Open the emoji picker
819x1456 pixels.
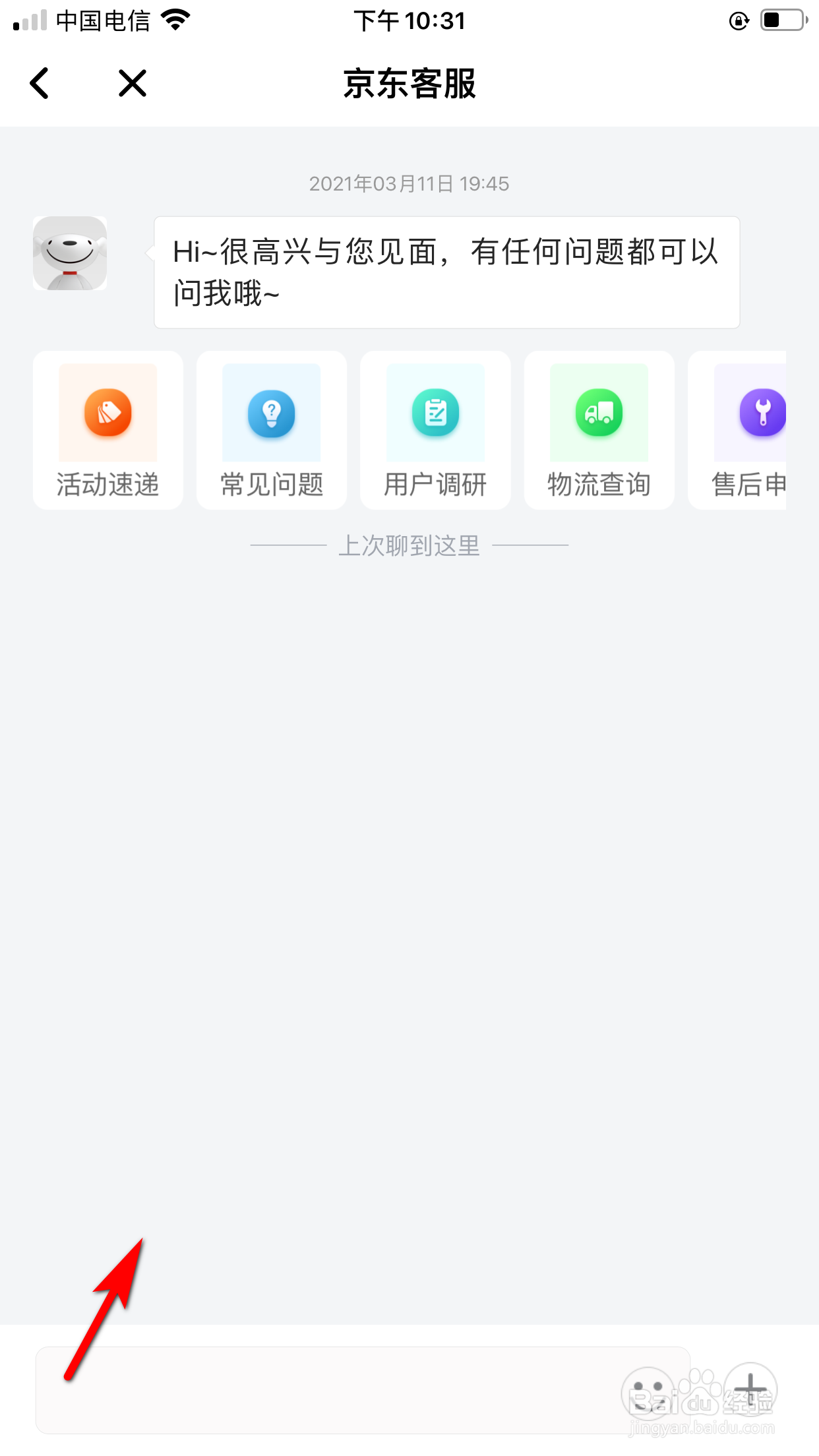click(649, 1391)
